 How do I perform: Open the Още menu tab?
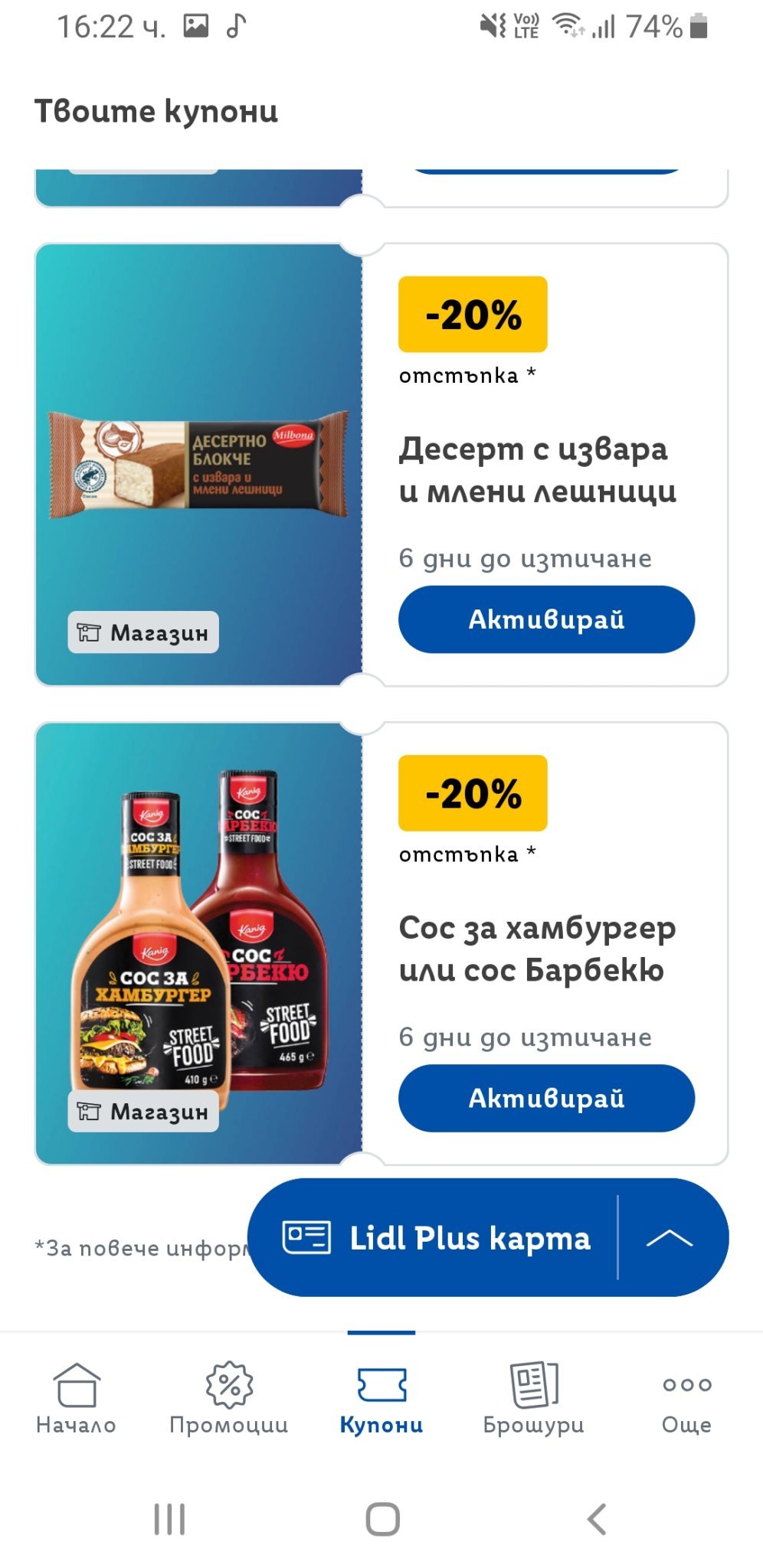(686, 1398)
